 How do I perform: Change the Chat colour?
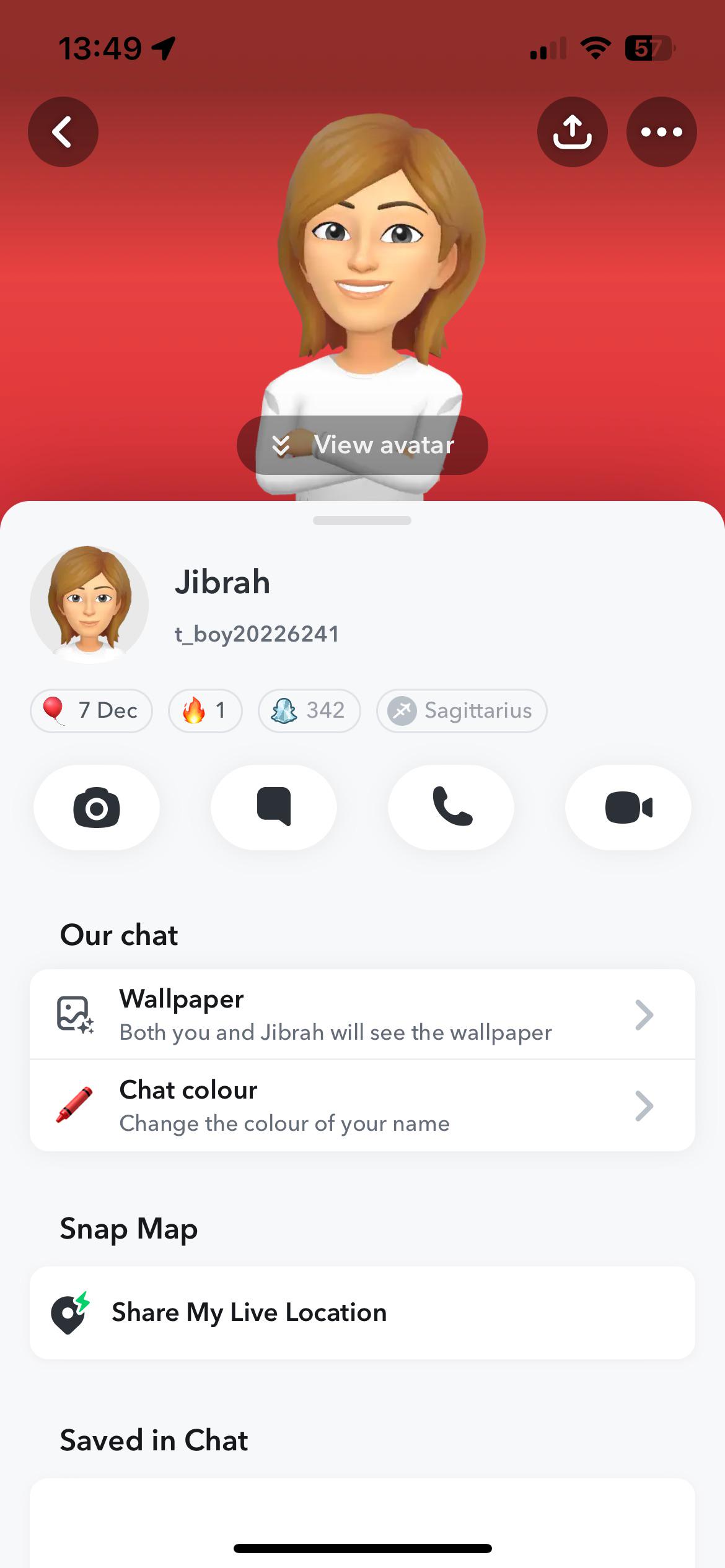pyautogui.click(x=362, y=1106)
